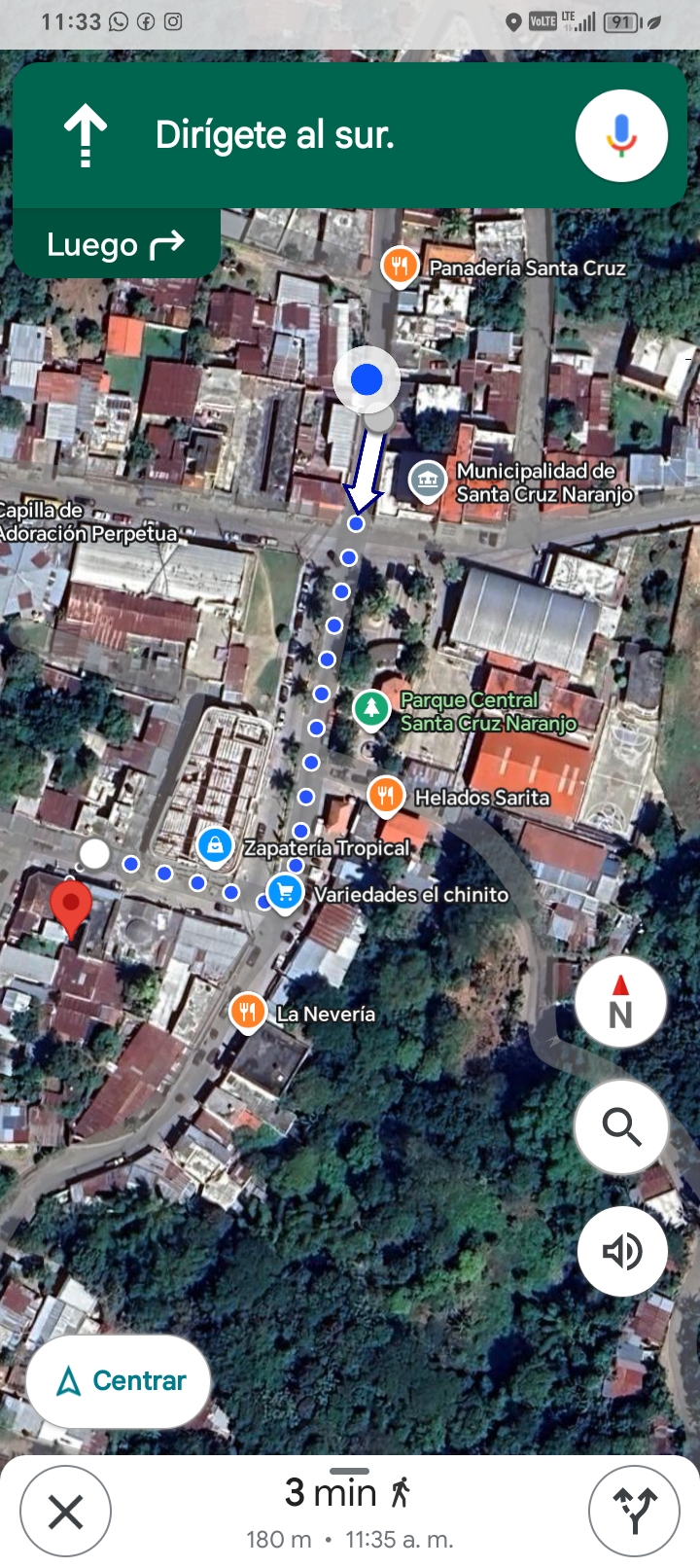700x1568 pixels.
Task: Search along the route with magnifier
Action: (621, 1126)
